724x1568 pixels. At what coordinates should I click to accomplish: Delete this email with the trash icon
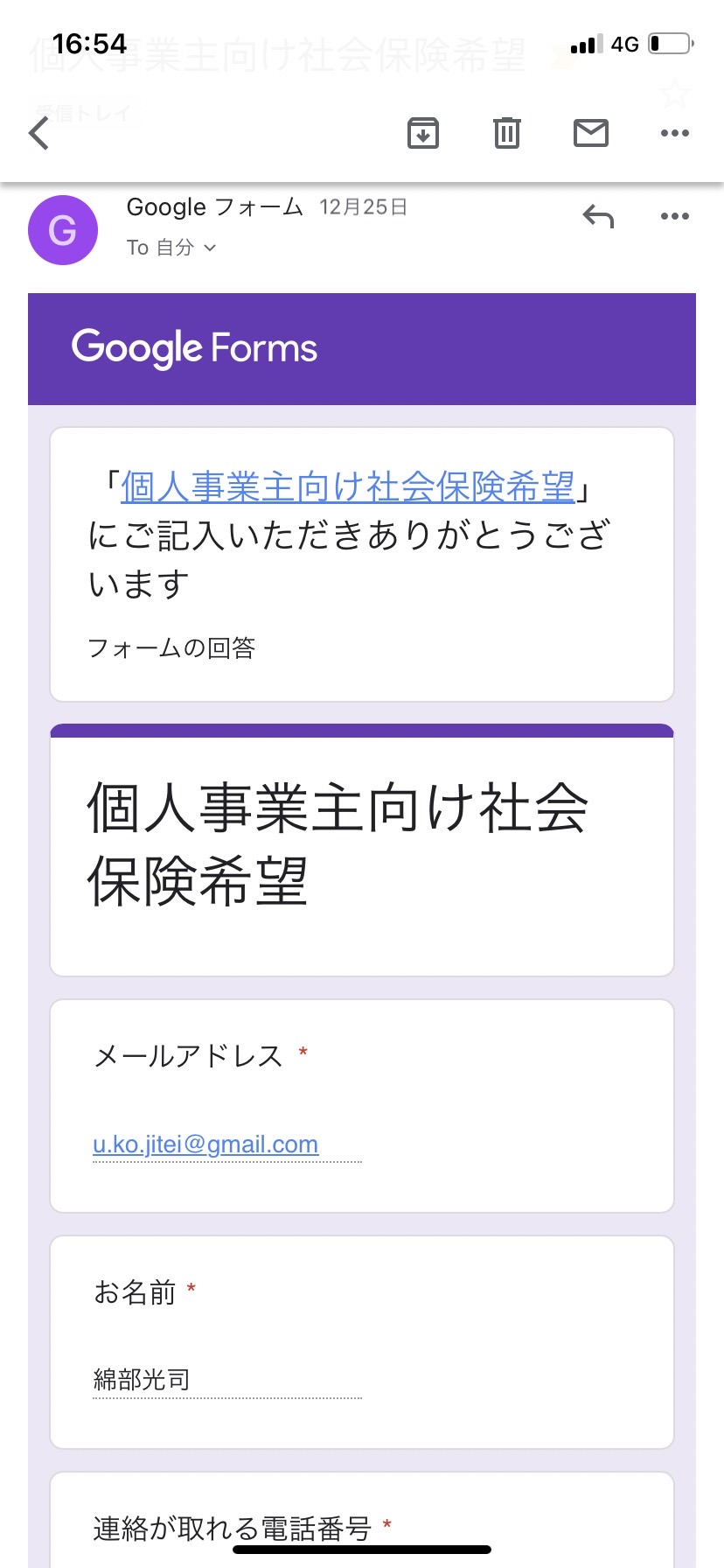(507, 133)
